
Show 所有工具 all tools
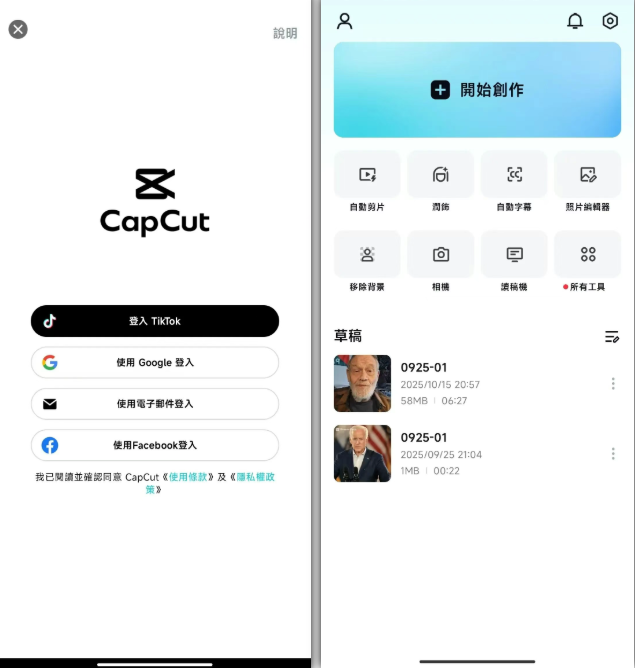588,255
